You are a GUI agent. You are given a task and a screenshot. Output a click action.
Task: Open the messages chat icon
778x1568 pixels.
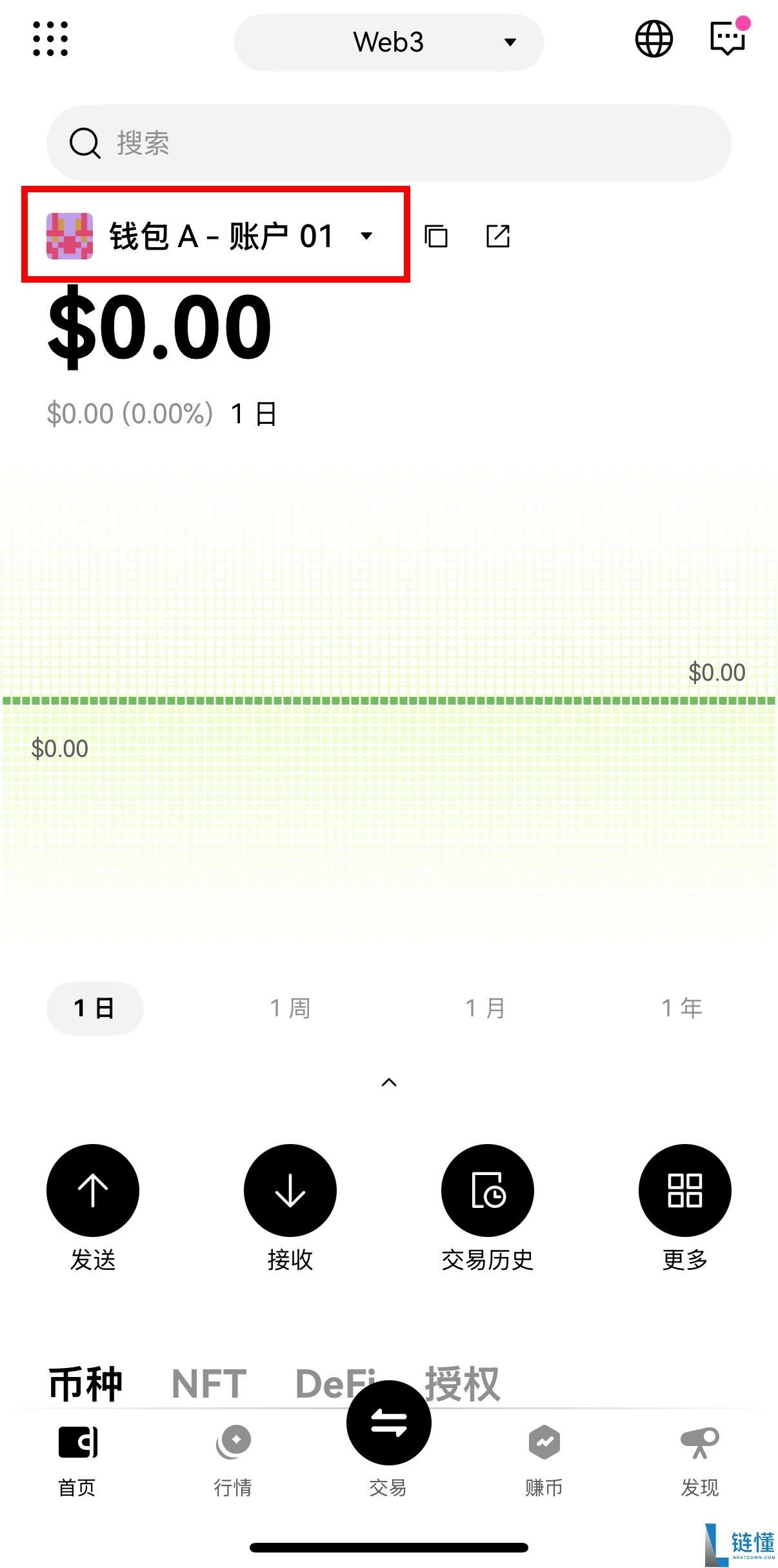pos(728,38)
